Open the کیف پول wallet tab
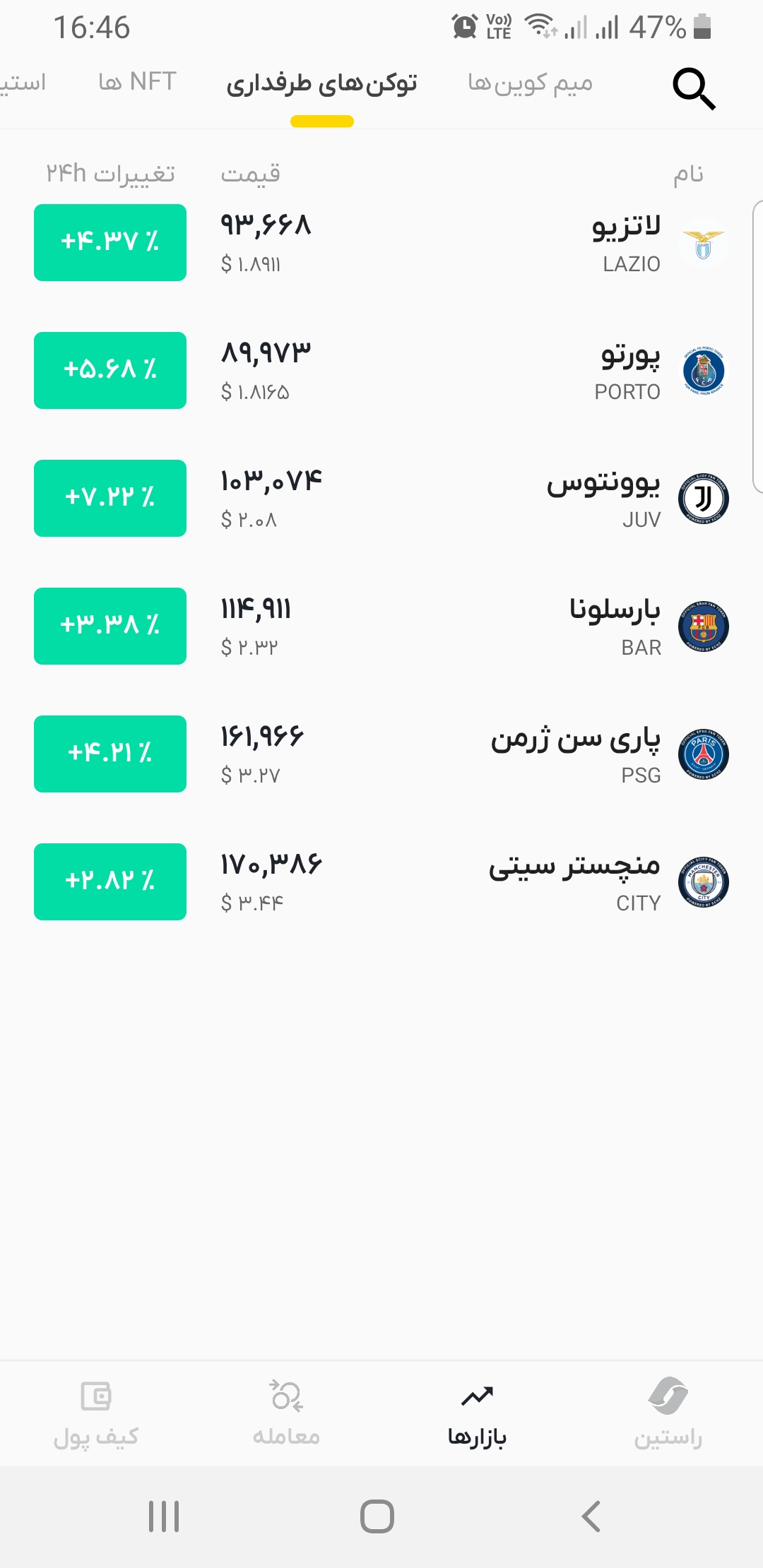Viewport: 763px width, 1568px height. click(96, 1413)
